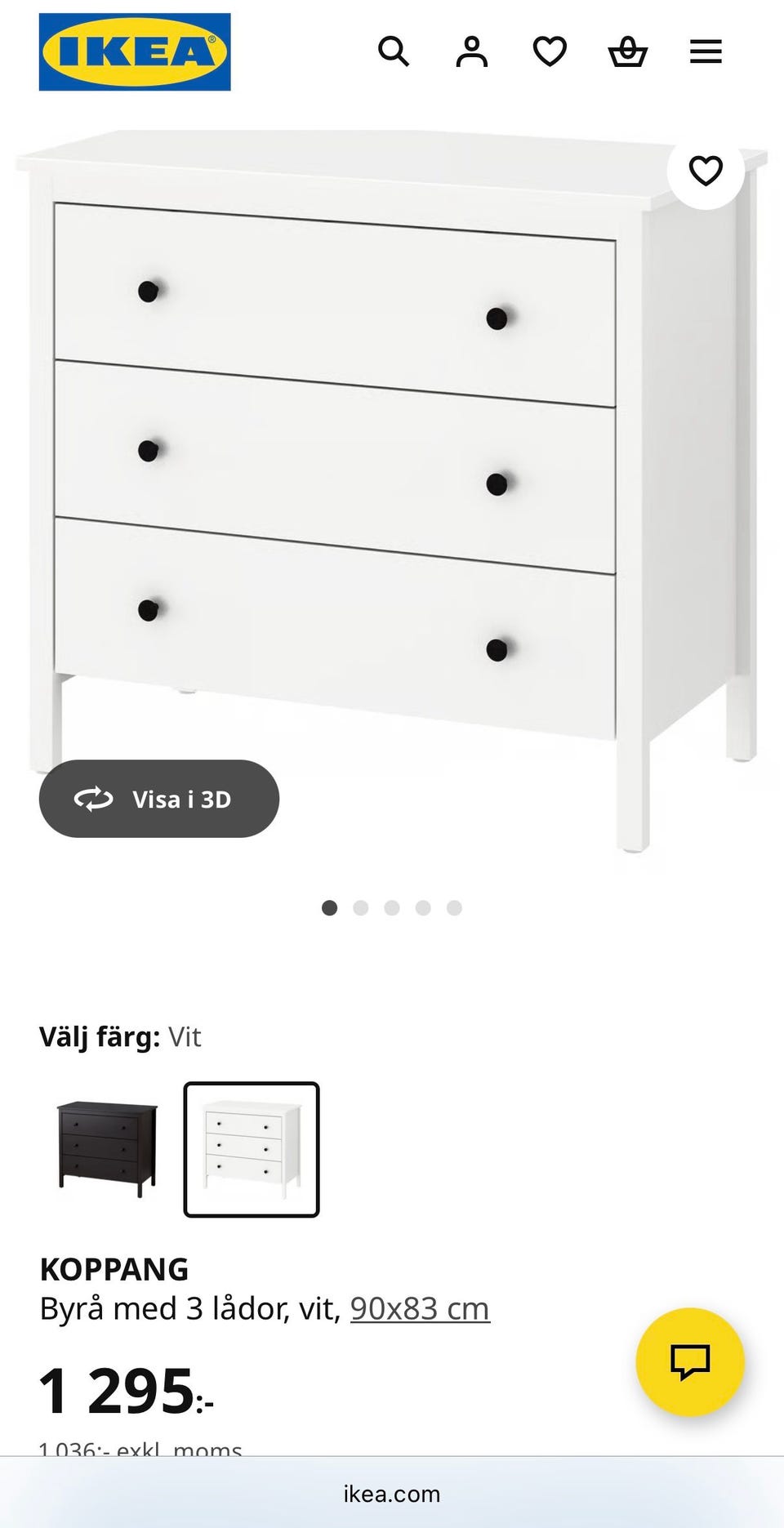Viewport: 784px width, 1528px height.
Task: Open the user profile icon
Action: 471,51
